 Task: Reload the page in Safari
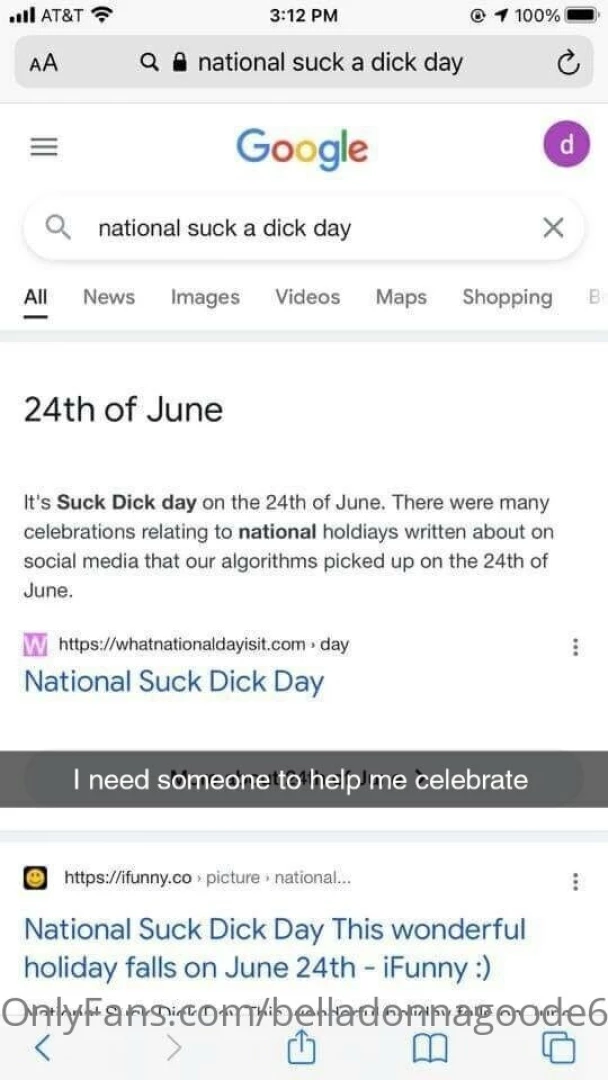(567, 64)
